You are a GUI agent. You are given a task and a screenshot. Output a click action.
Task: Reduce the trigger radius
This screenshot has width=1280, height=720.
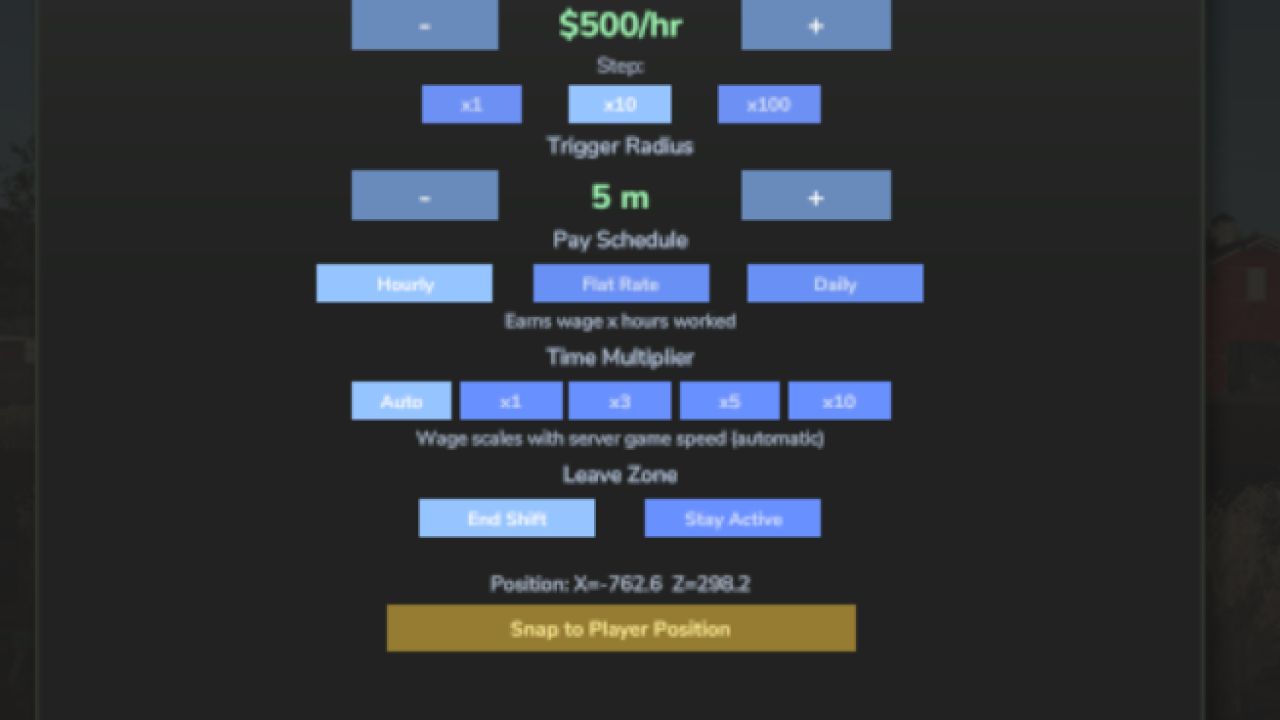tap(424, 196)
